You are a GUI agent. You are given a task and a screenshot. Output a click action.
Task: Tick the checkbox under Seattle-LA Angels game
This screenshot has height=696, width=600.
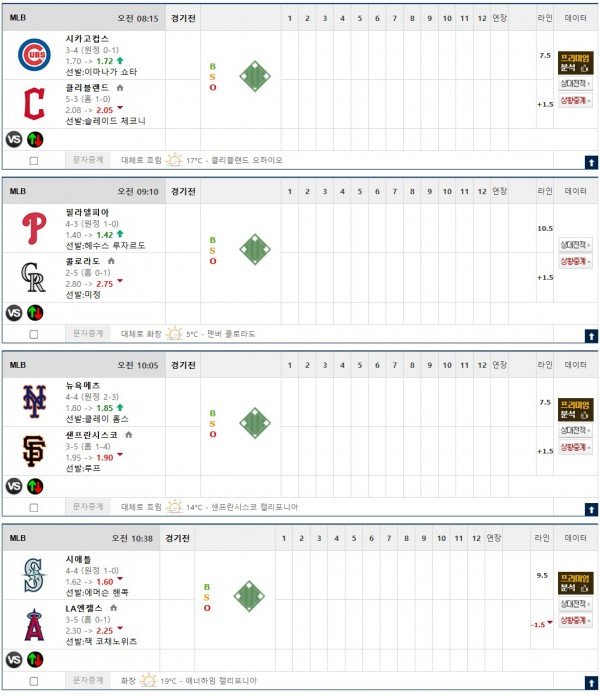(34, 680)
